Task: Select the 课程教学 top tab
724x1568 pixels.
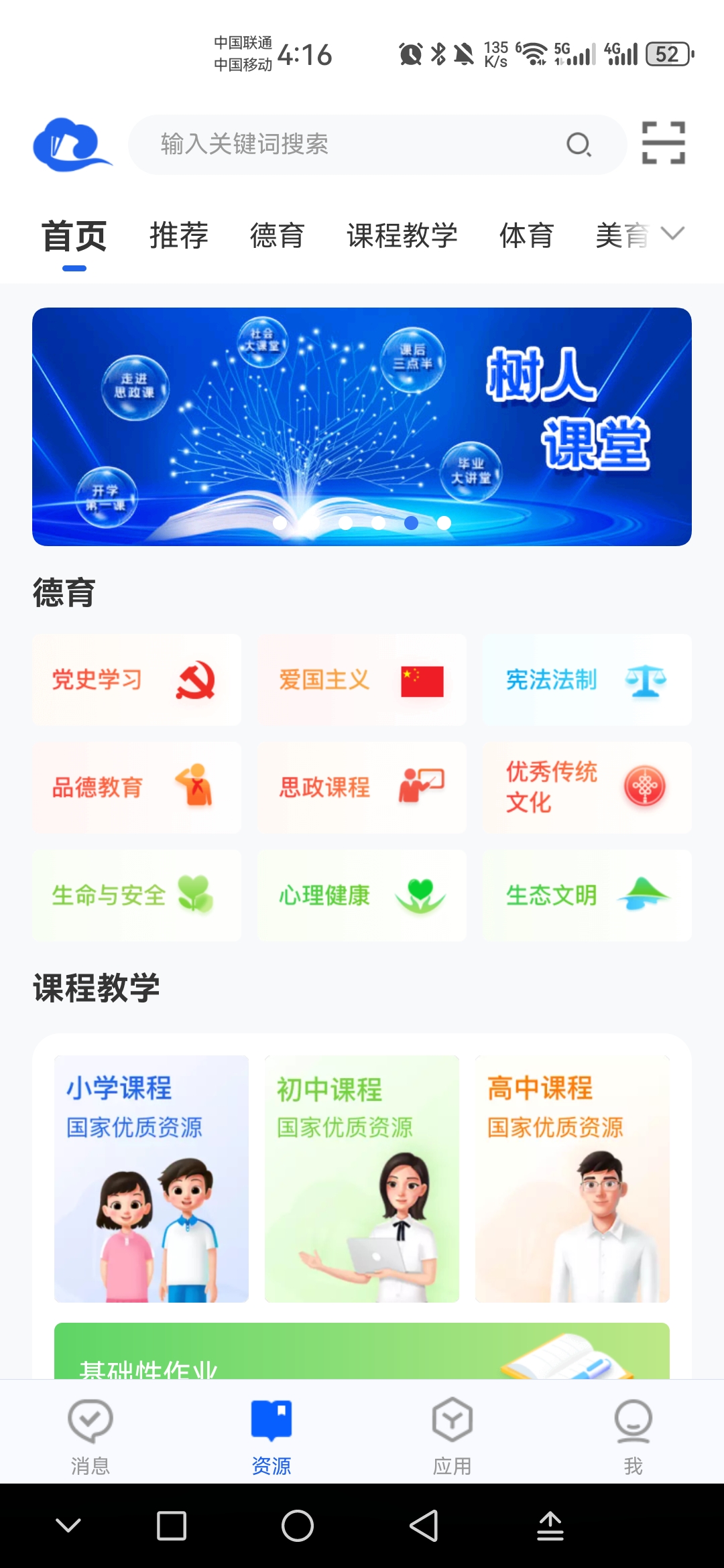Action: 402,236
